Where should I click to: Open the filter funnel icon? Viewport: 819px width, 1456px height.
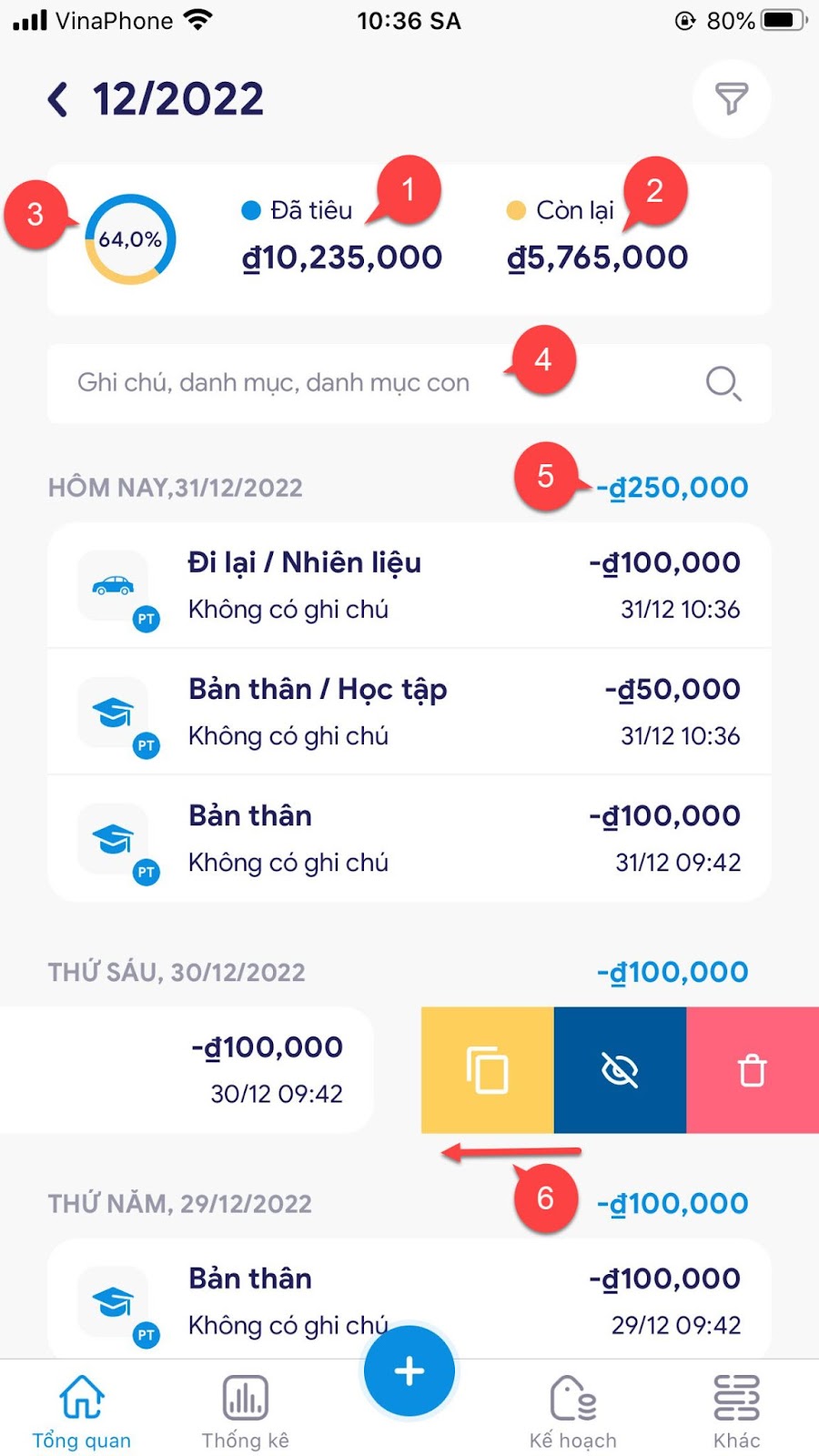point(732,98)
